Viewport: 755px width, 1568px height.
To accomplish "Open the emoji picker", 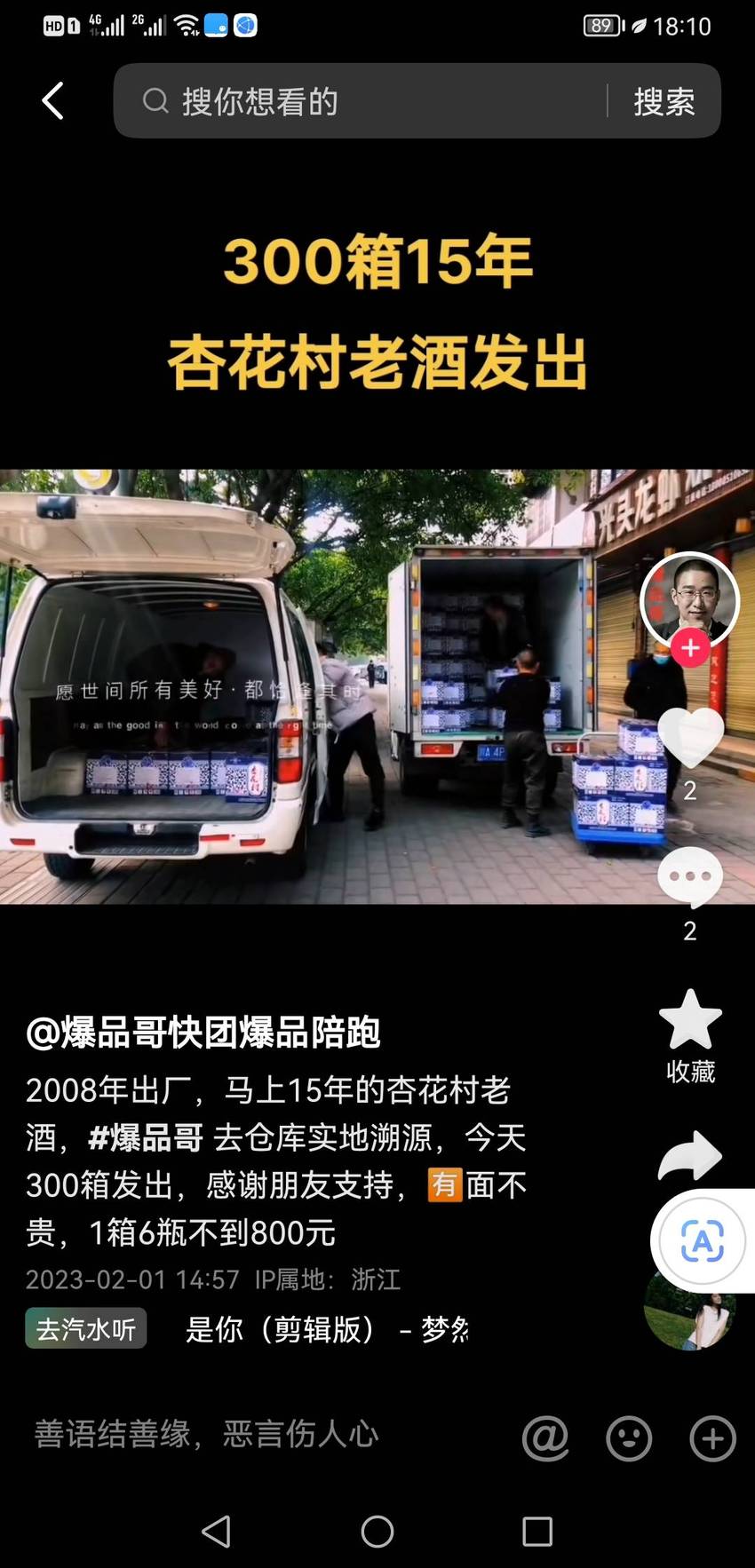I will [x=629, y=1438].
